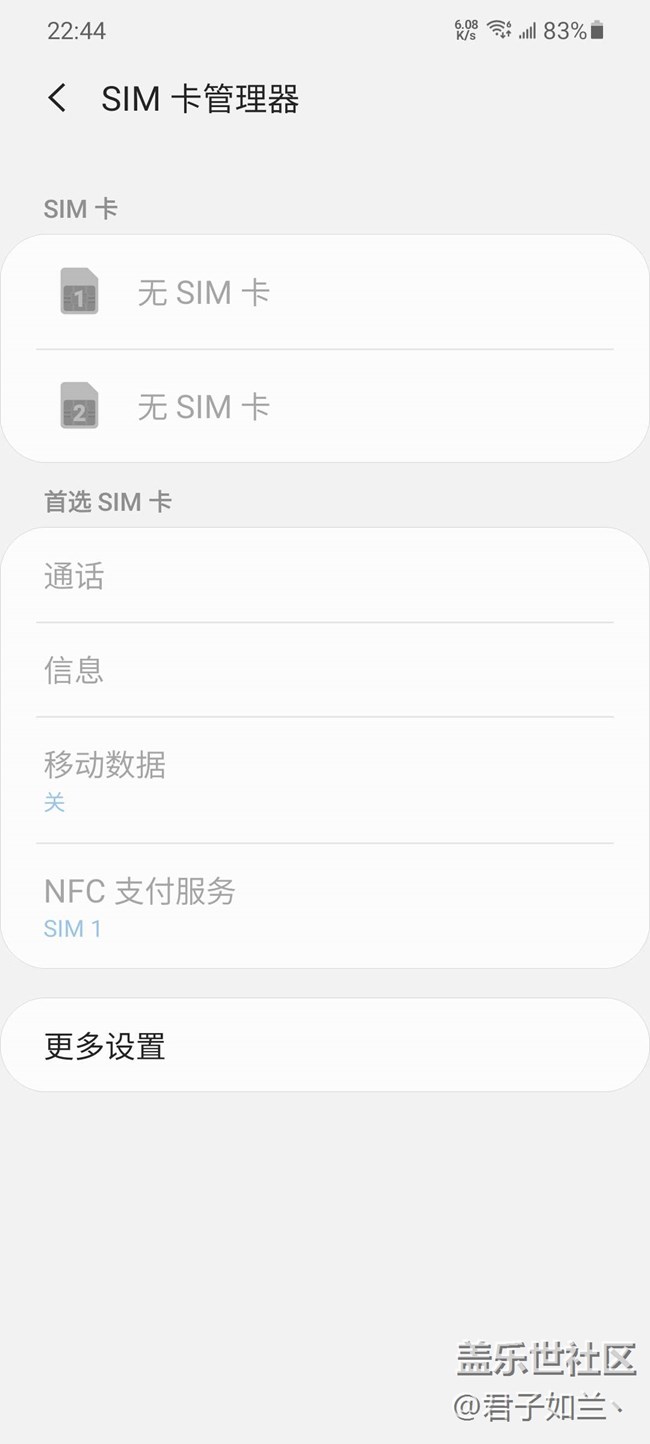Open the 信息 preferred SIM setting
This screenshot has width=650, height=1444.
(x=324, y=670)
